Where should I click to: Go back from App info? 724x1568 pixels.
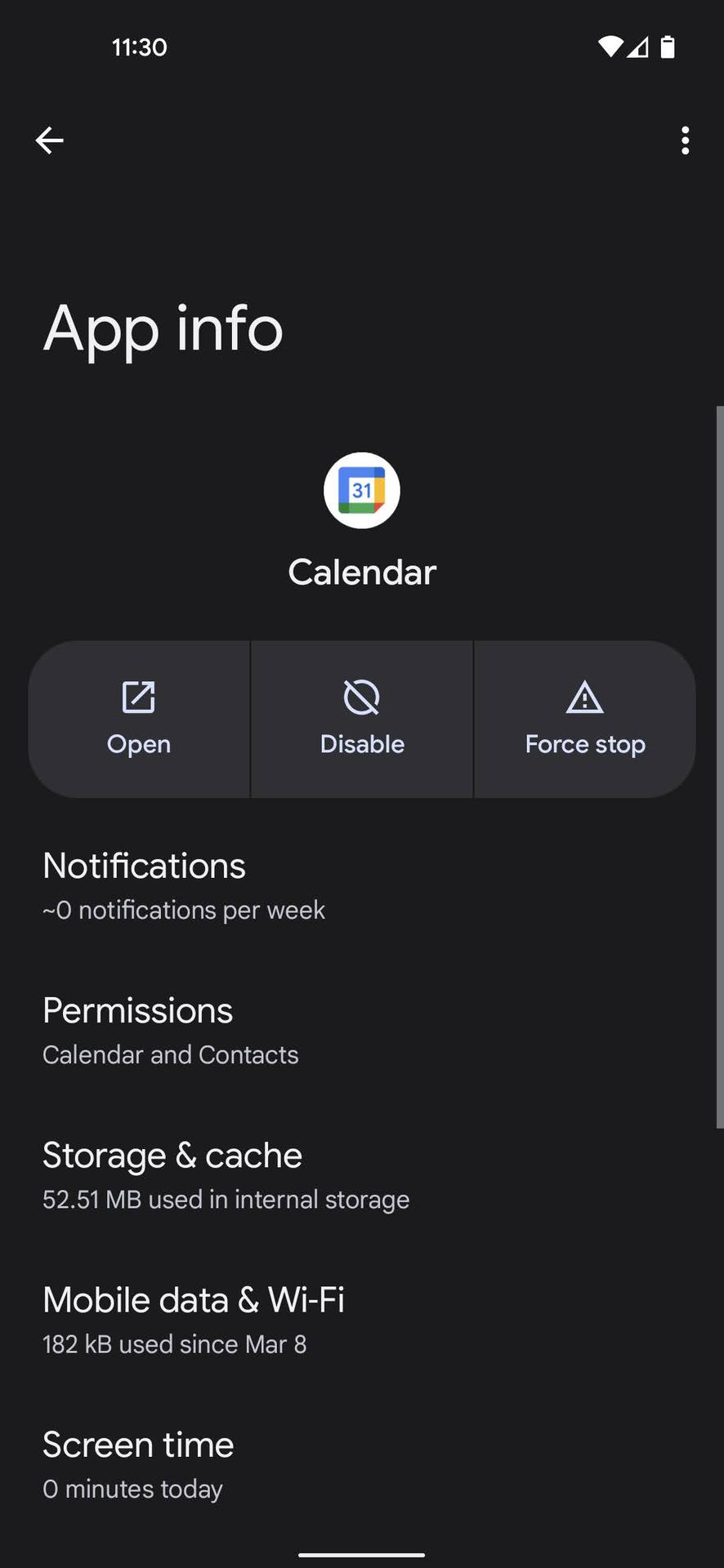click(x=50, y=140)
